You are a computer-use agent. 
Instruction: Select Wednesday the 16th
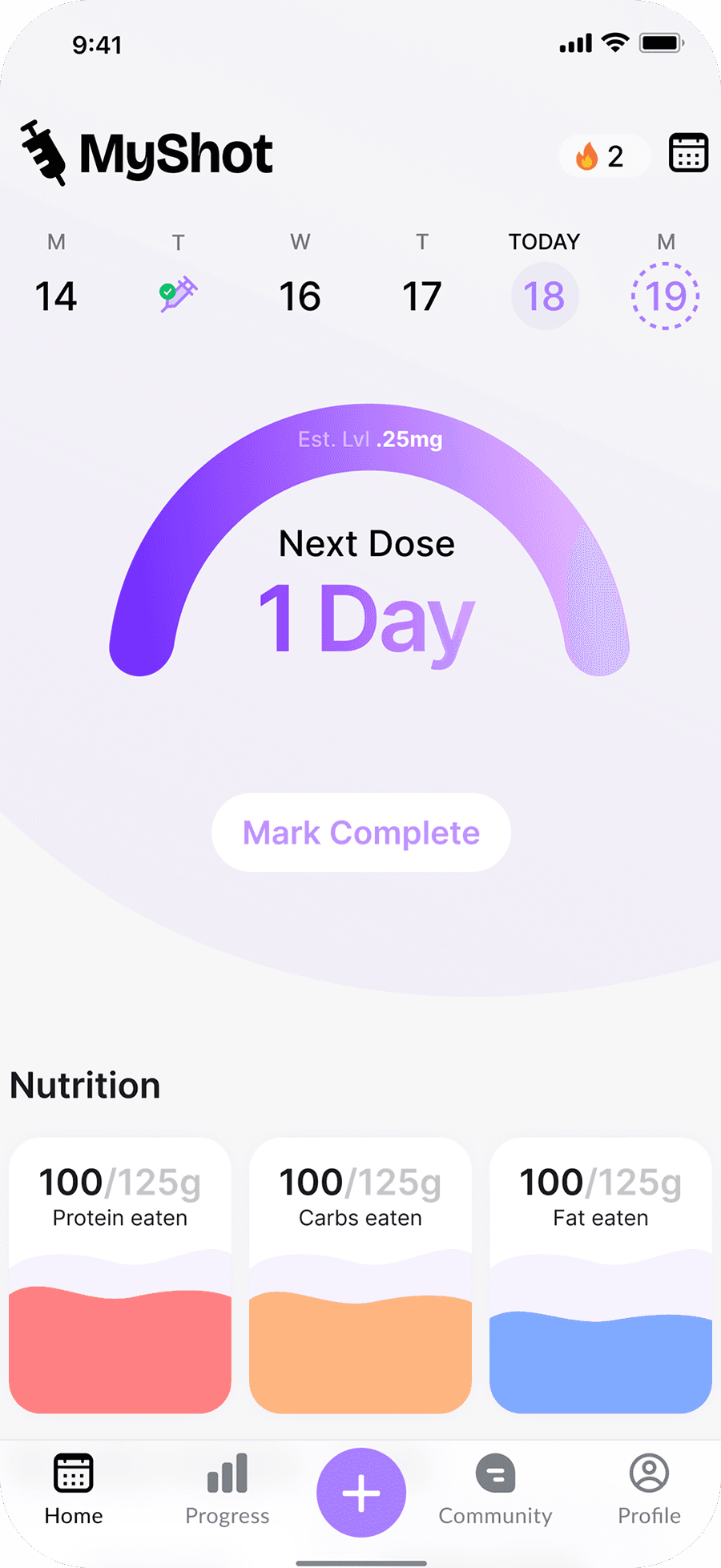click(x=300, y=296)
